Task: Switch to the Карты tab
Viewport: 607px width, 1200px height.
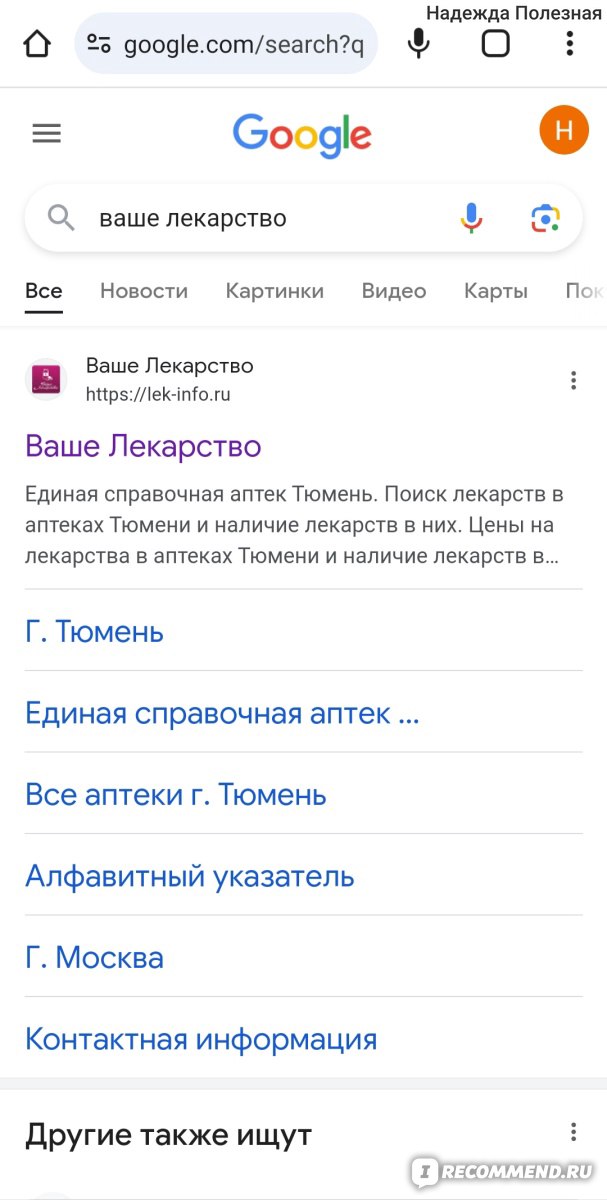Action: 496,291
